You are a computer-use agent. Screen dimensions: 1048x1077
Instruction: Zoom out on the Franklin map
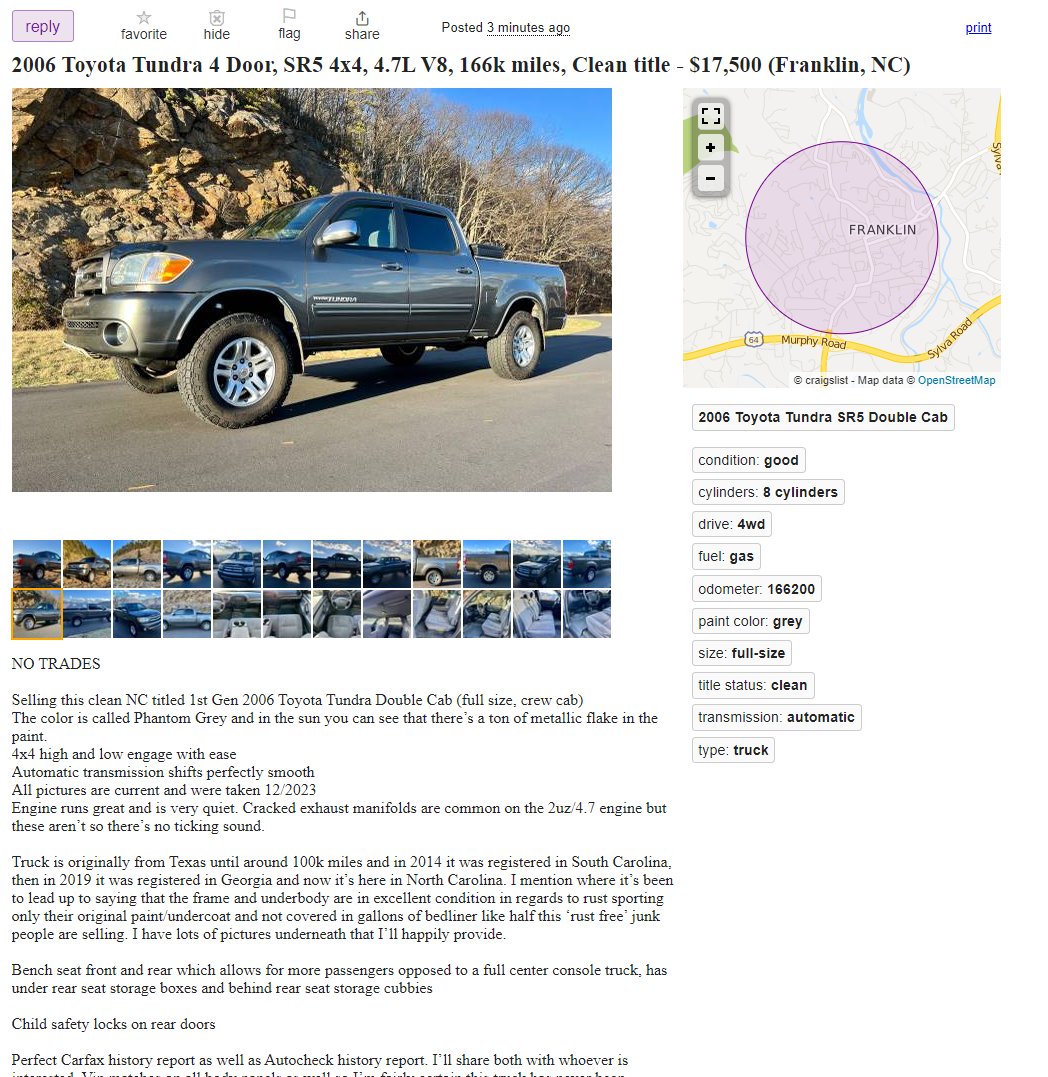click(710, 179)
